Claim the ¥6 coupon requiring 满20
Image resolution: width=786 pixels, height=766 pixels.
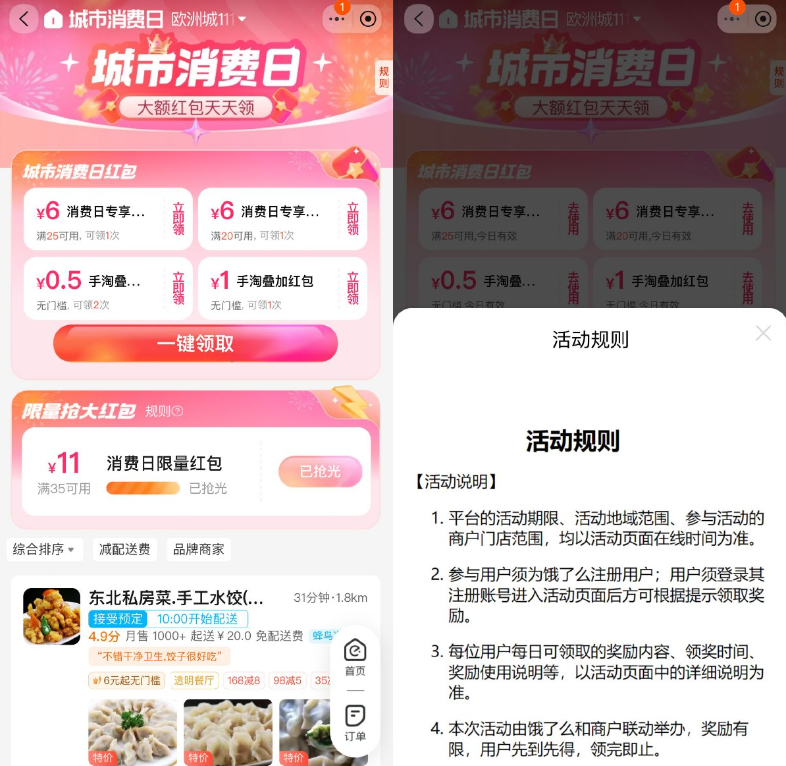click(x=353, y=219)
